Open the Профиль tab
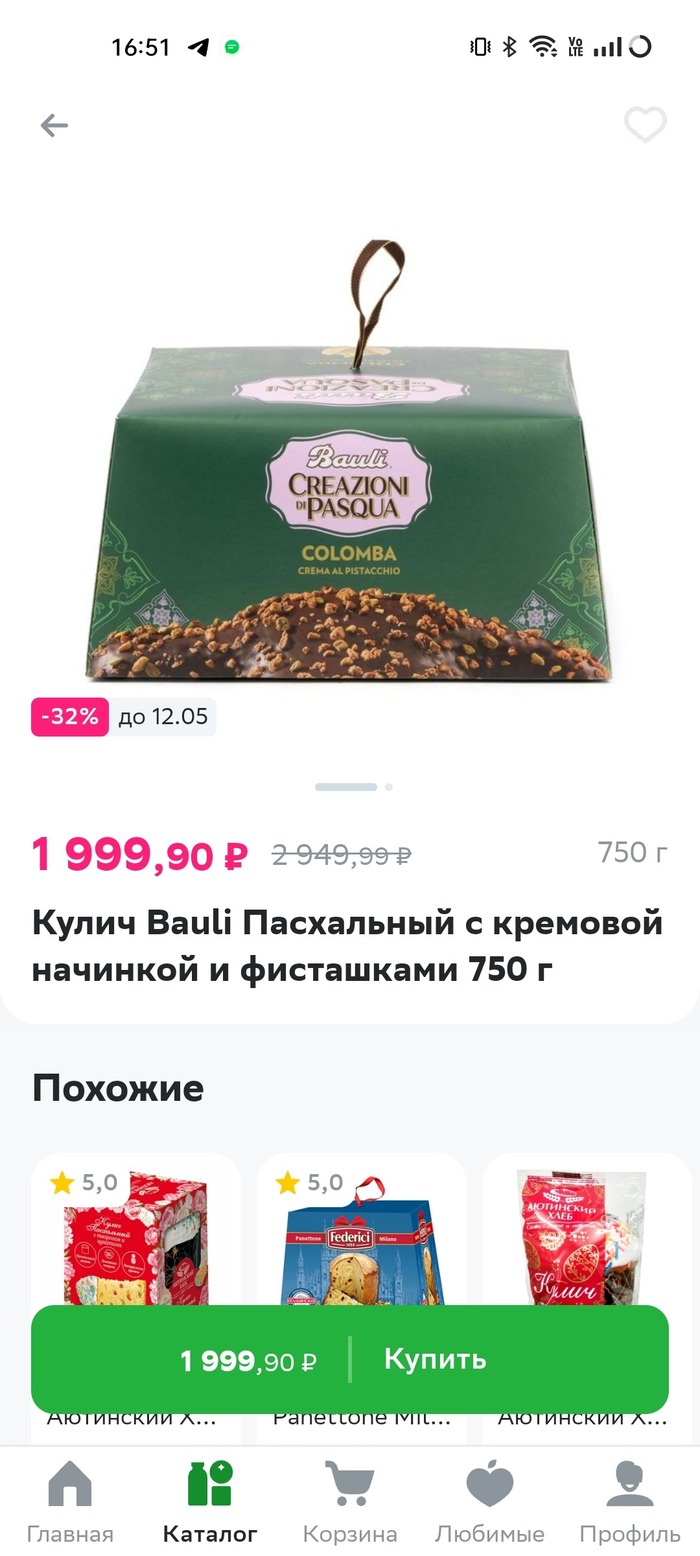The image size is (700, 1556). (x=630, y=1501)
